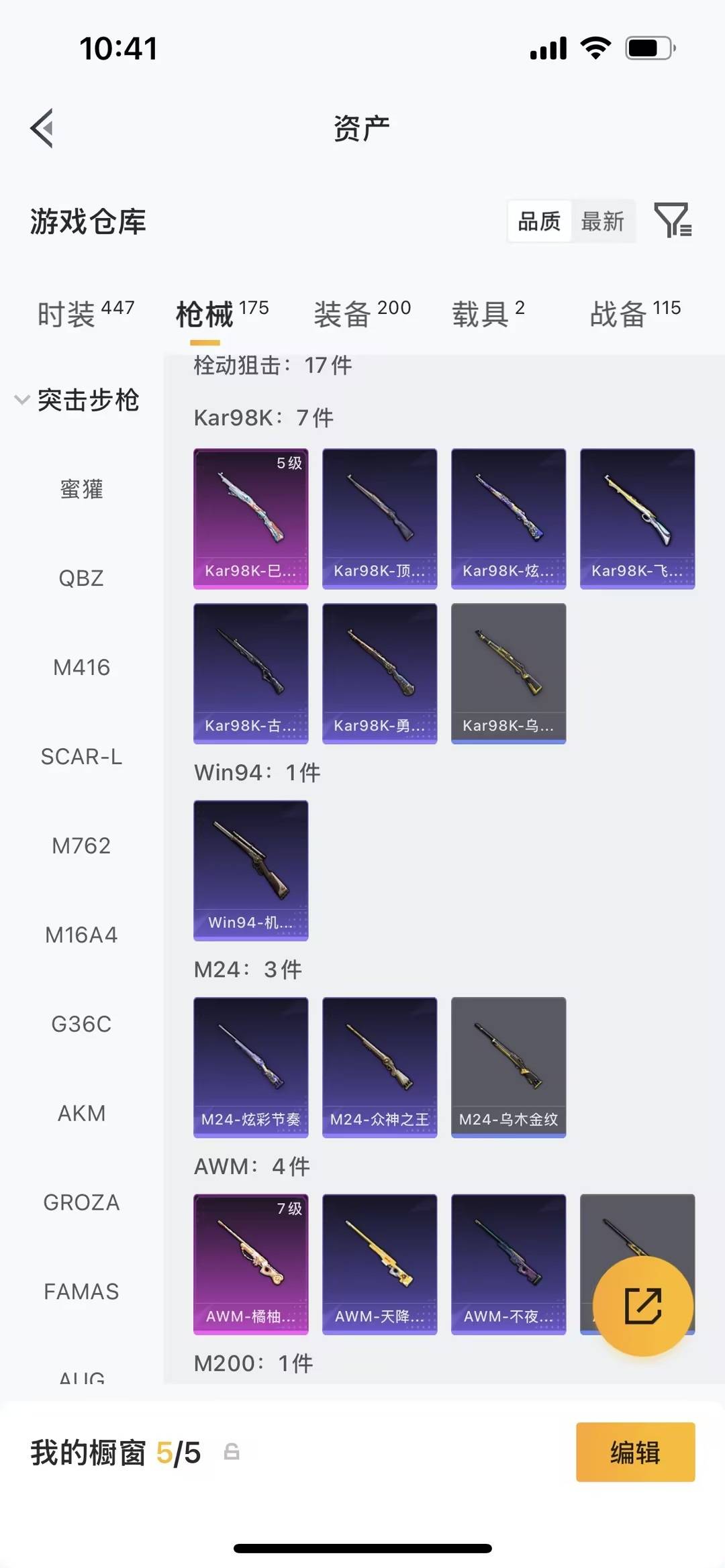Open the filter icon beside 最新

pyautogui.click(x=675, y=221)
